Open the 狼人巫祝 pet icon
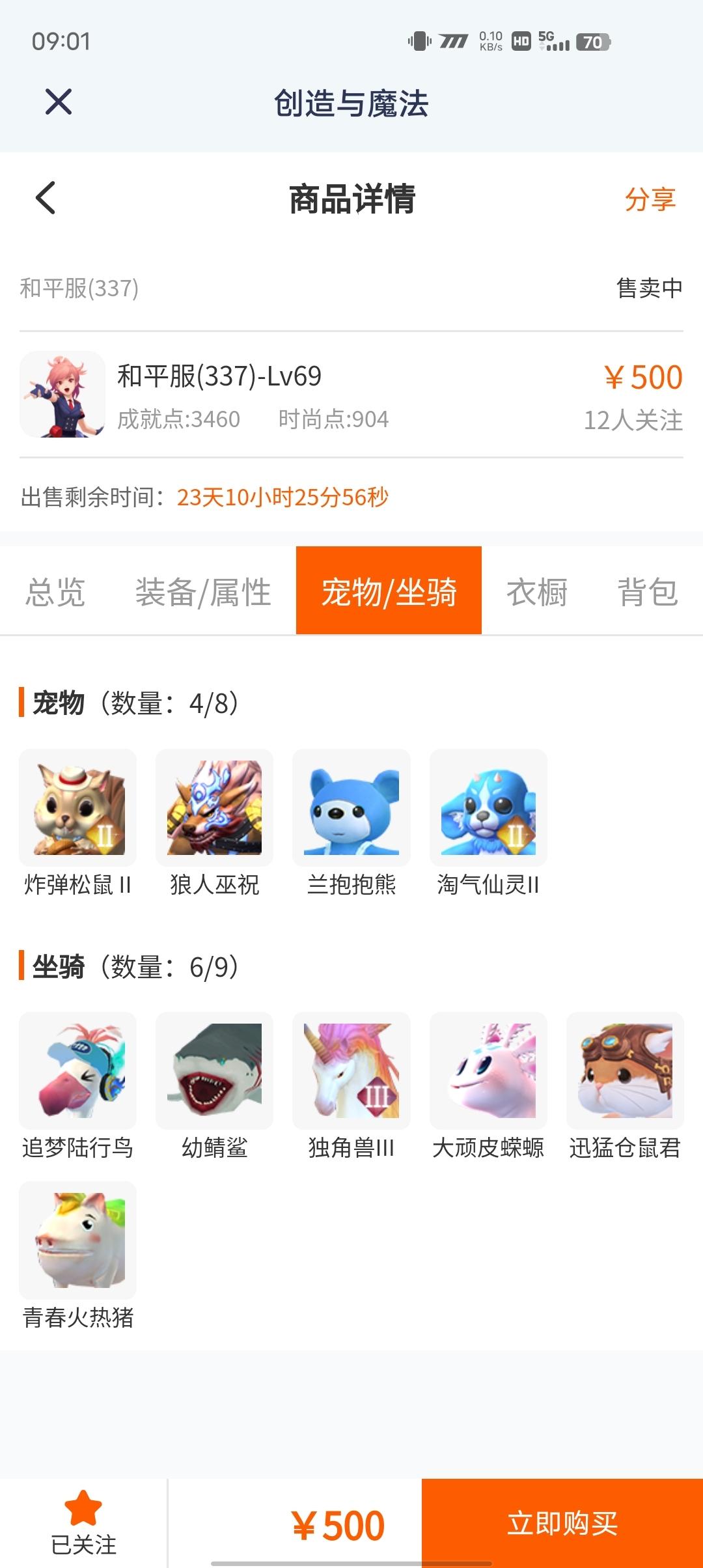 (x=214, y=807)
